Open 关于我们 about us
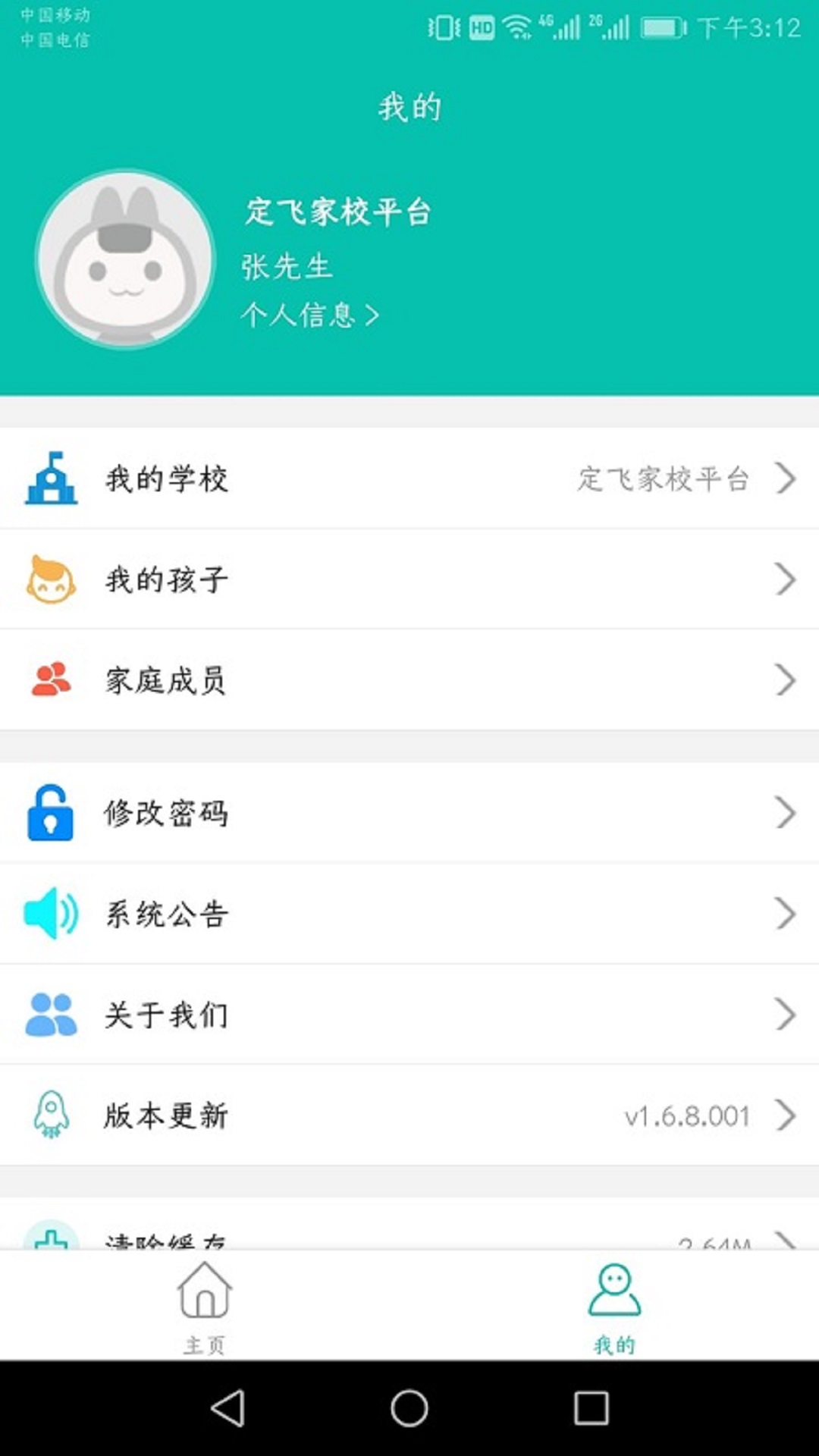The image size is (819, 1456). pyautogui.click(x=409, y=1015)
